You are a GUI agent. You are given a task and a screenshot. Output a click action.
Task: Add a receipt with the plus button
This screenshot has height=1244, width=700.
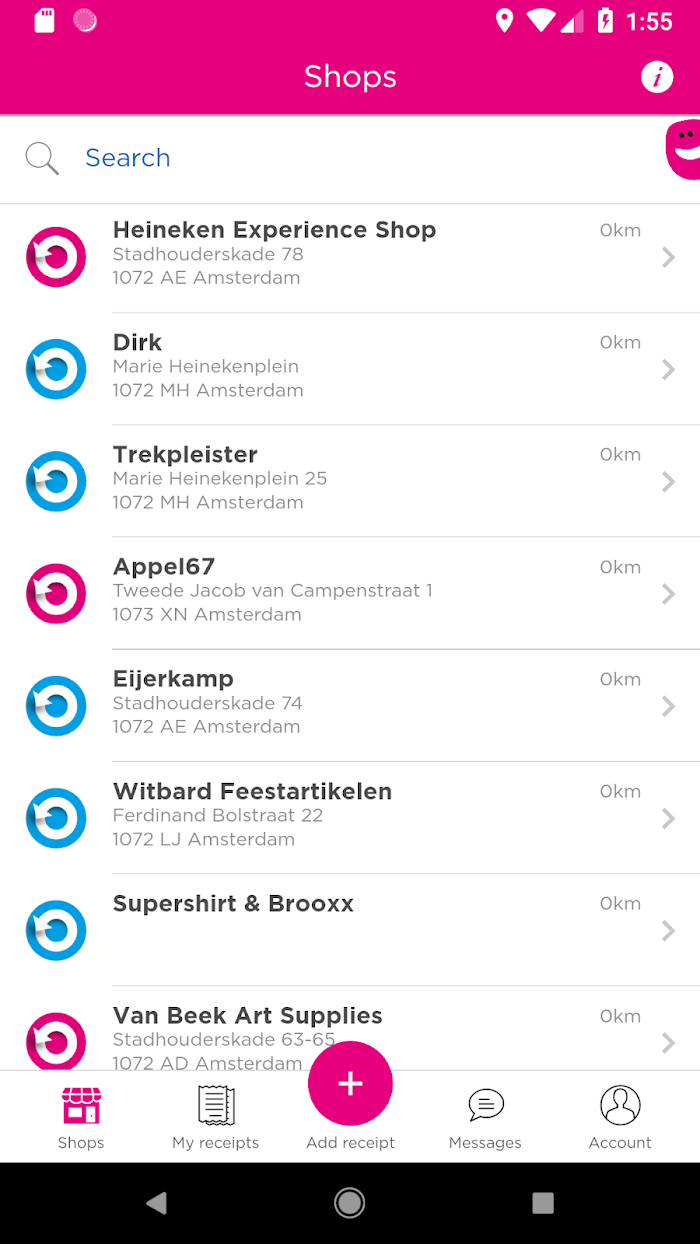tap(350, 1084)
